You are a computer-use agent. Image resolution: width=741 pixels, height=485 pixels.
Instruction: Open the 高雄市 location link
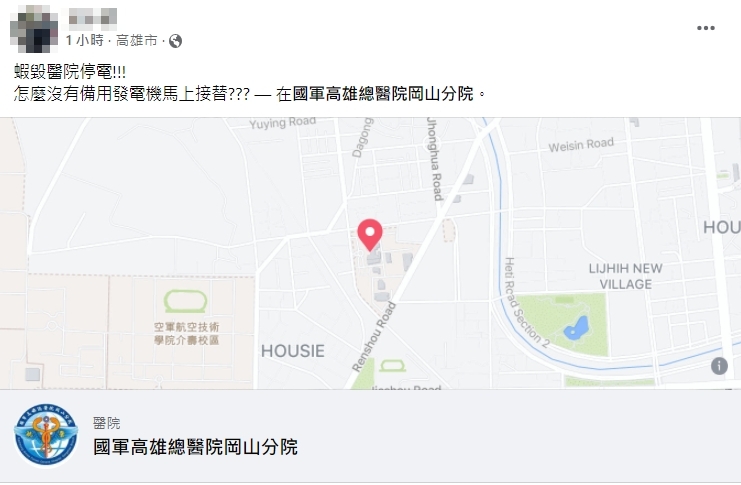point(137,41)
